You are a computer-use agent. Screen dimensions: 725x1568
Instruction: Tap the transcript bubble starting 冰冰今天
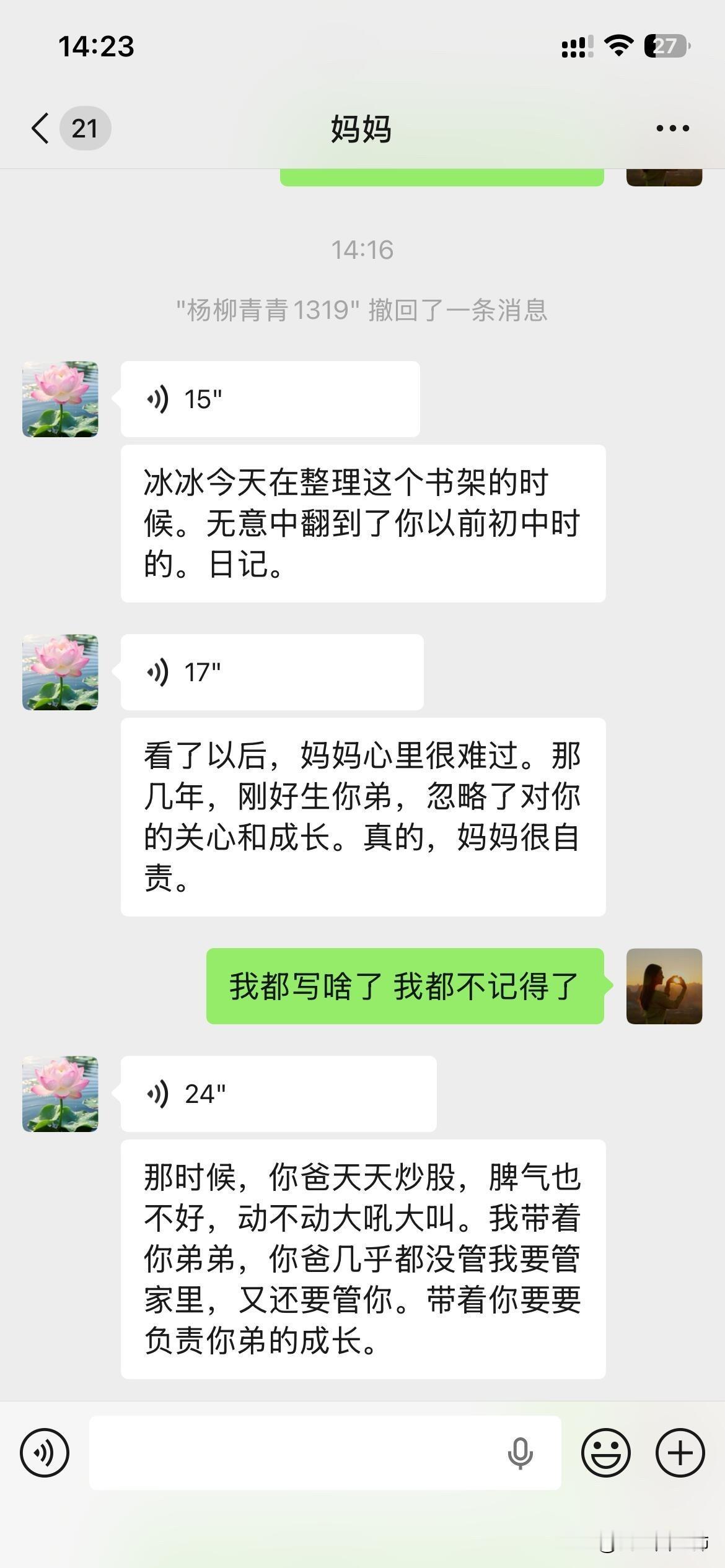tap(362, 523)
